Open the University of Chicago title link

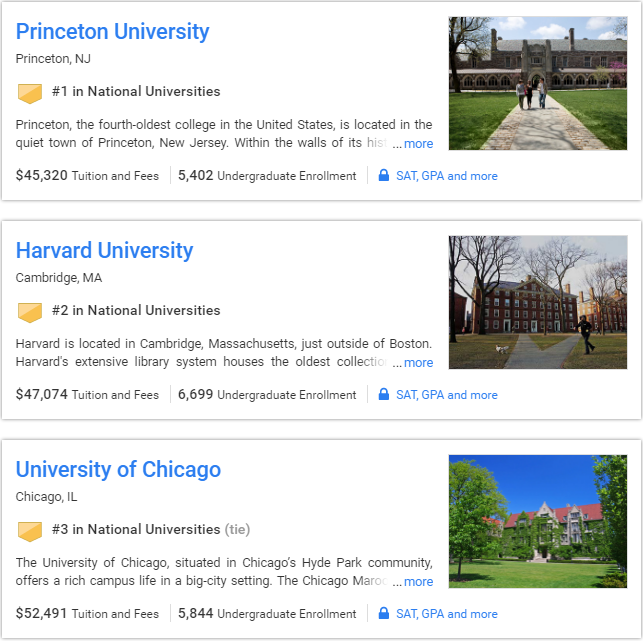(x=118, y=470)
